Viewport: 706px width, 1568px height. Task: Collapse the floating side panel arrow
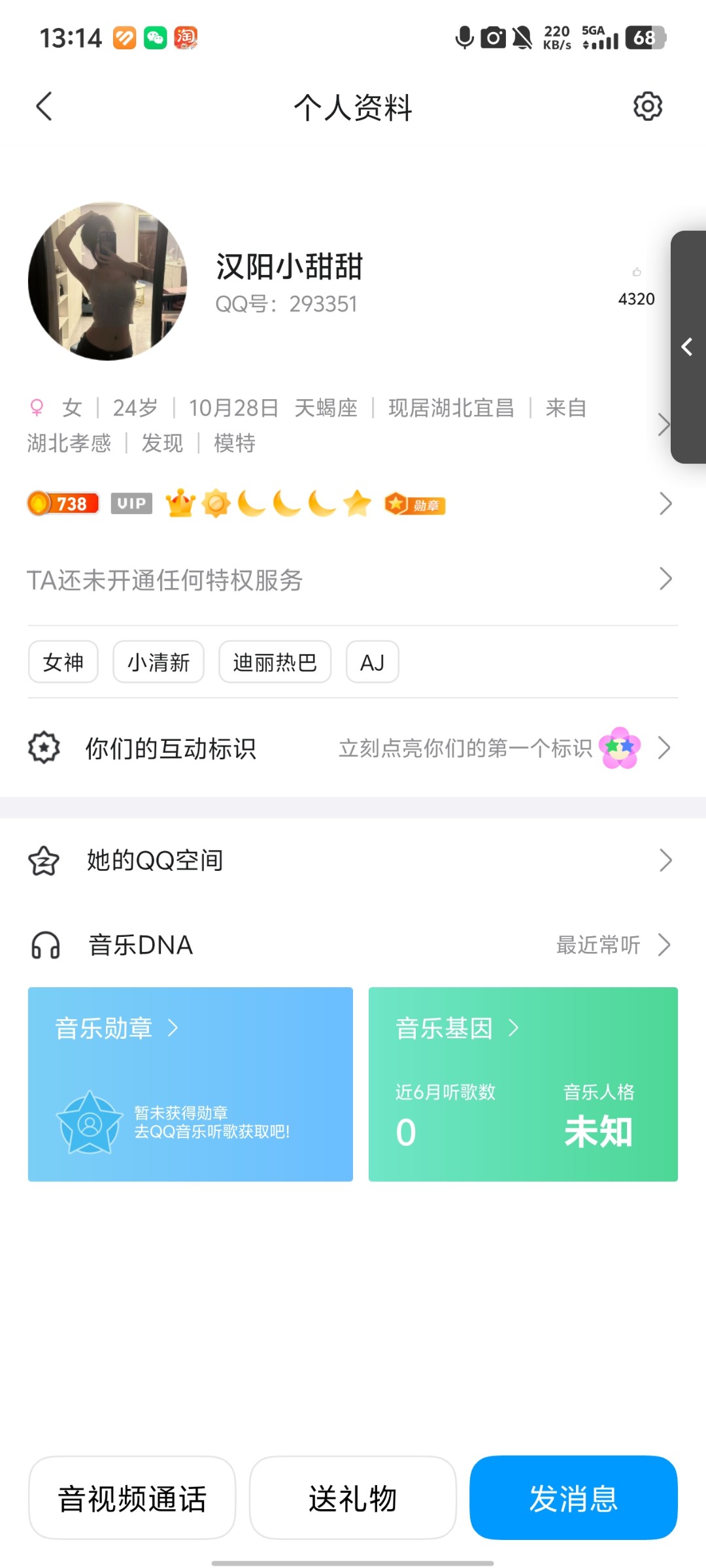click(687, 348)
